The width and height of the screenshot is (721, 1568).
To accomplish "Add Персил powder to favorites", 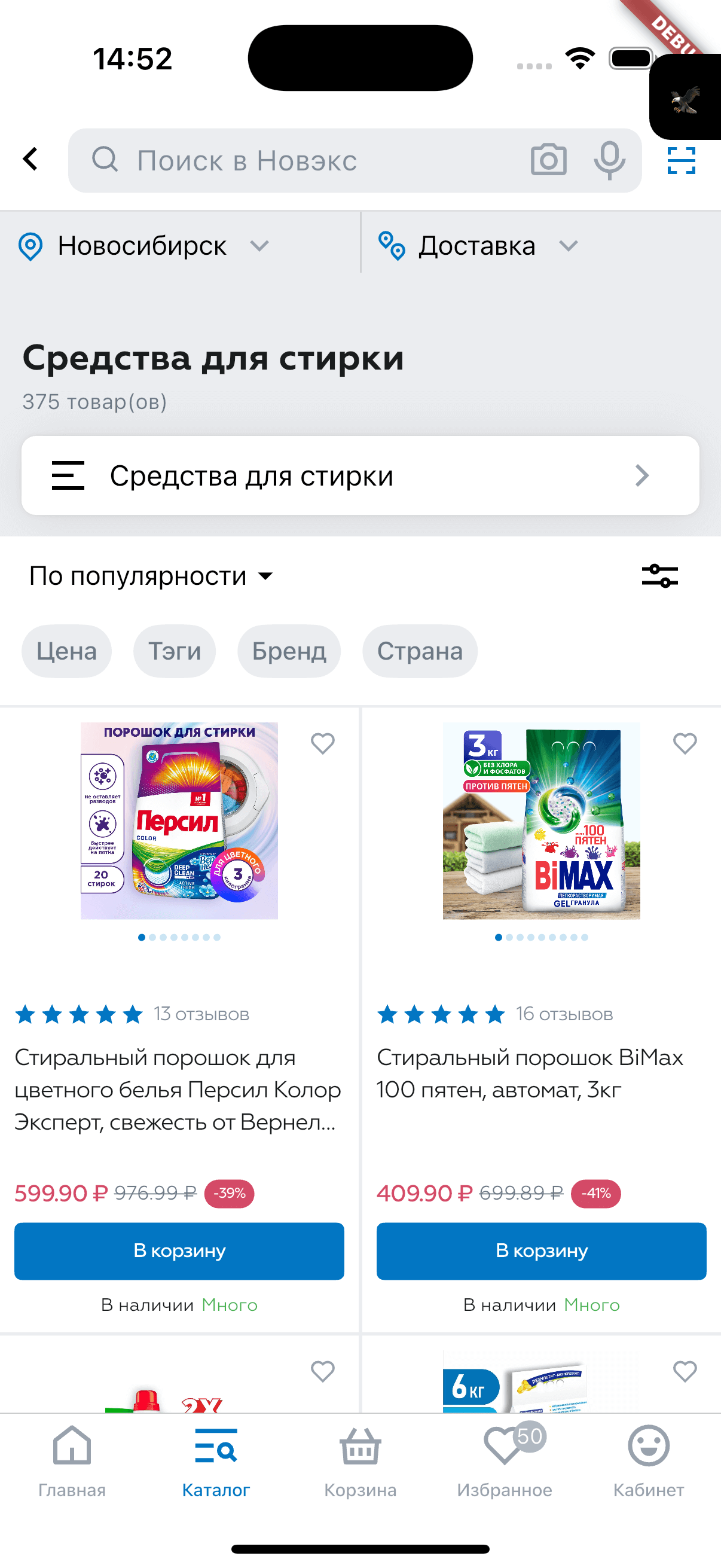I will tap(322, 743).
